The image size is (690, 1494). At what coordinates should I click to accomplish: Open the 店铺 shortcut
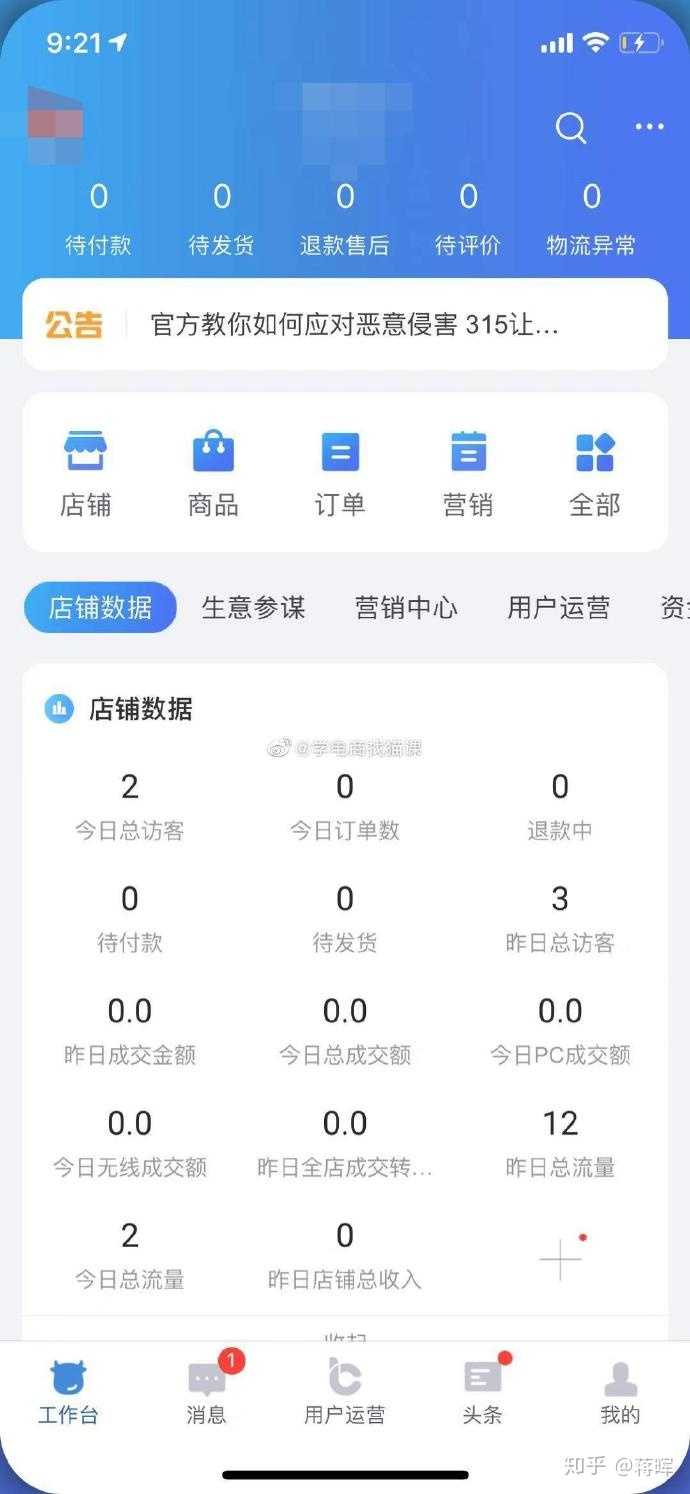pyautogui.click(x=85, y=473)
